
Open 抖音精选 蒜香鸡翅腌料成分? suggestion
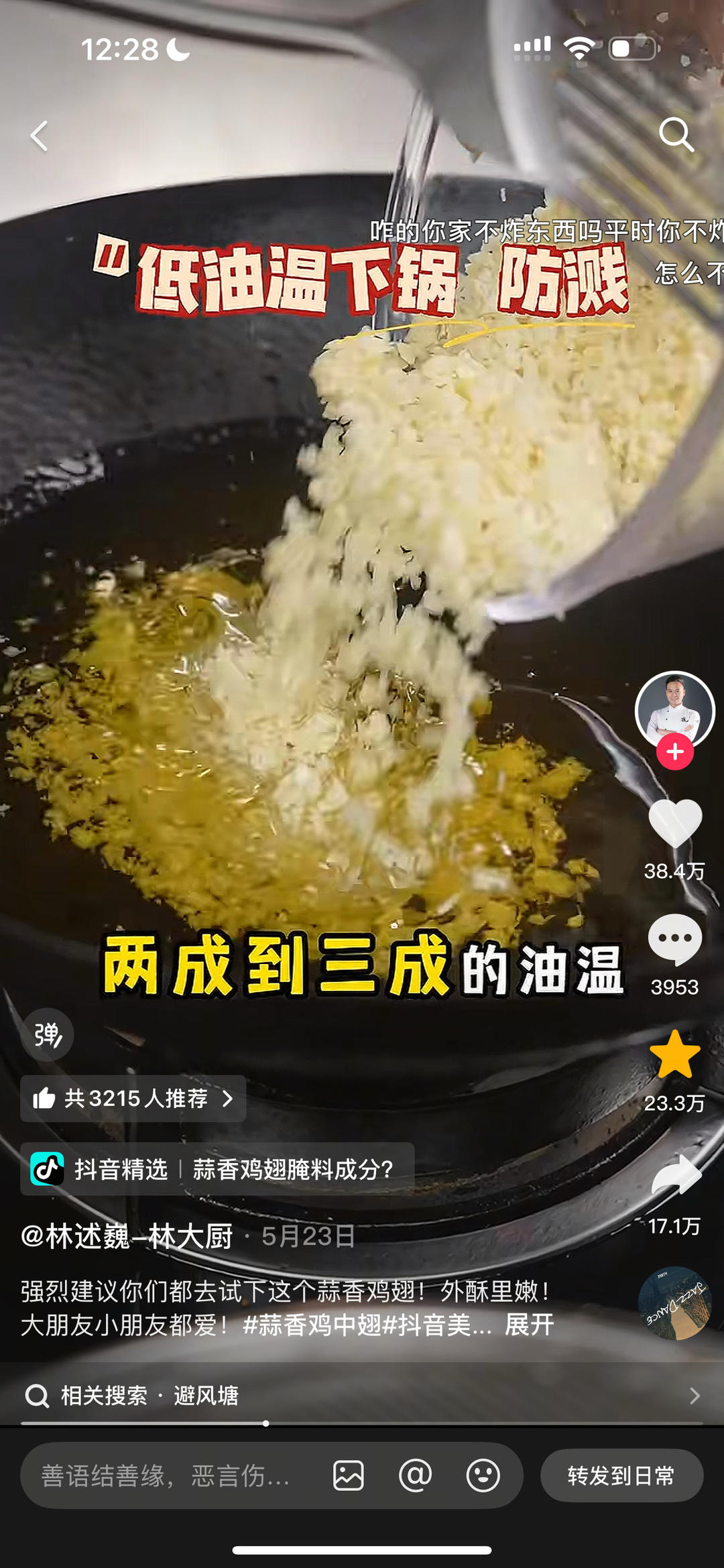[217, 1170]
